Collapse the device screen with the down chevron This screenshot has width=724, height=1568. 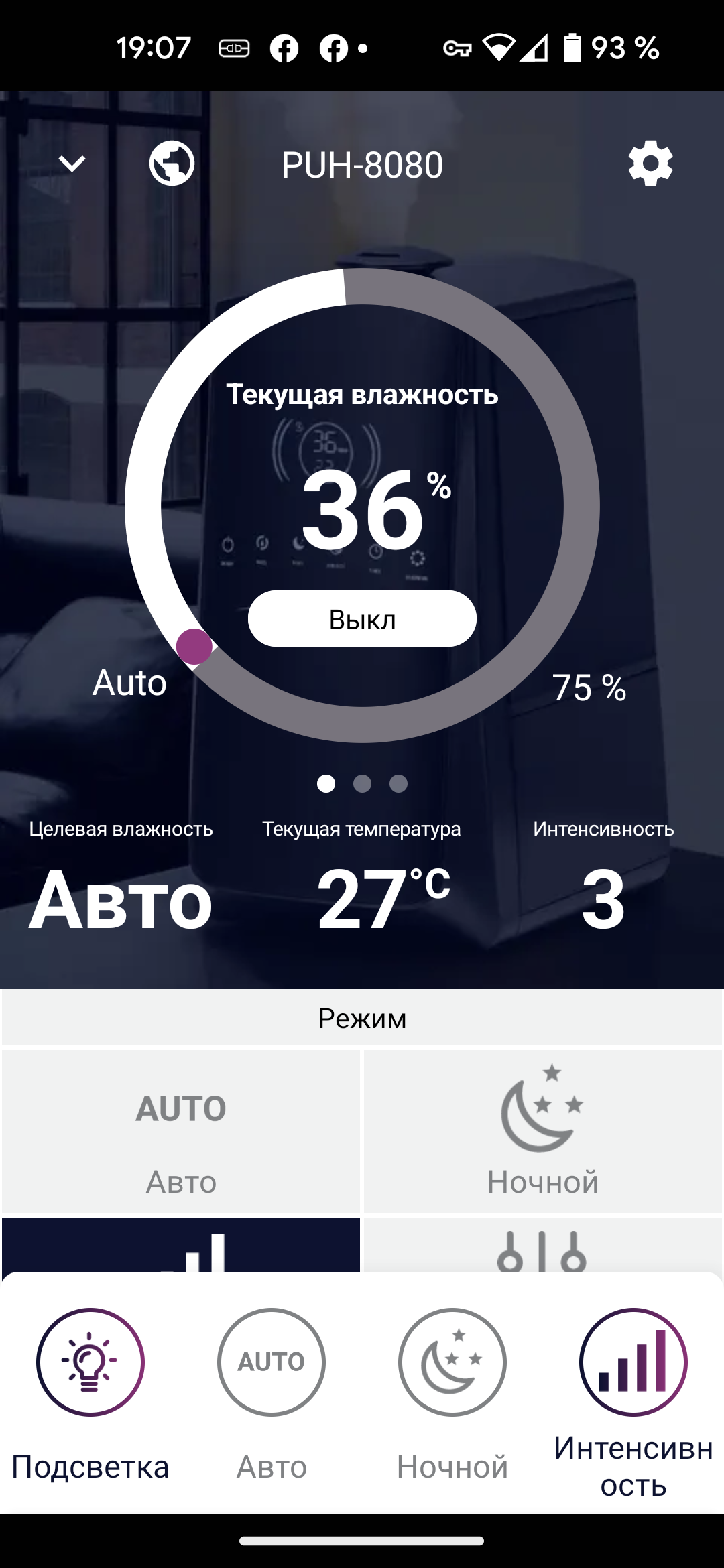coord(72,164)
